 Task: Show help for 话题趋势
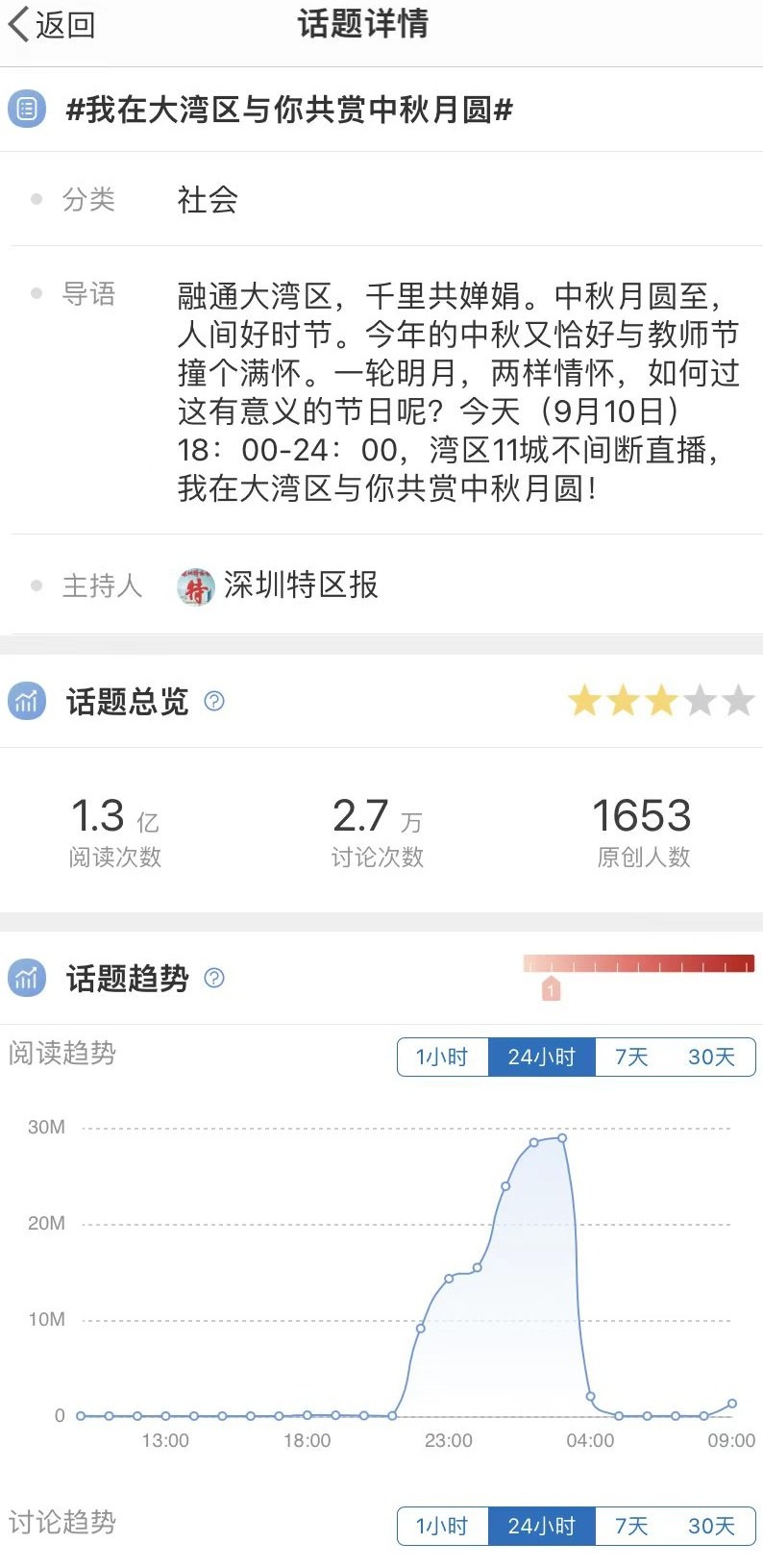coord(215,978)
